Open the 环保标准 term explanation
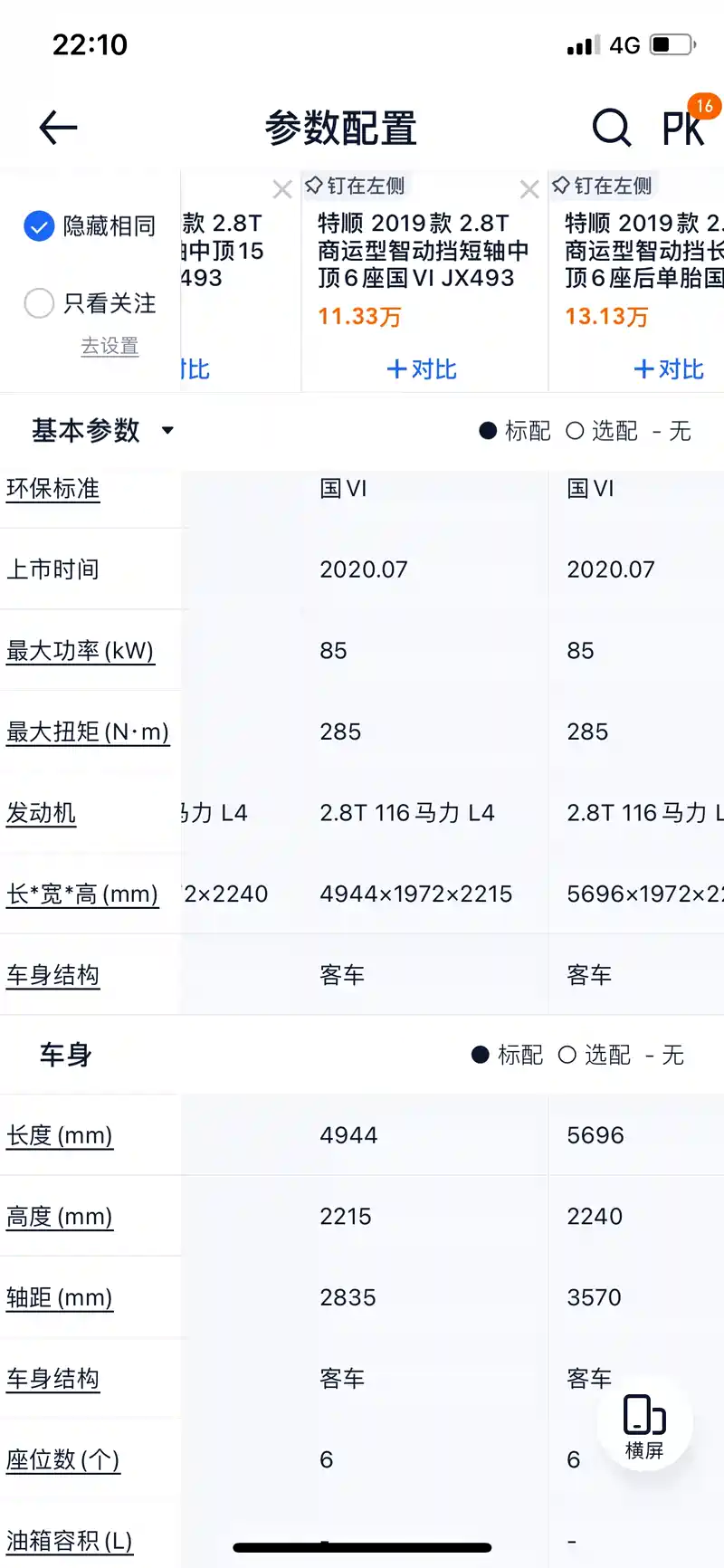The height and width of the screenshot is (1568, 724). 52,489
